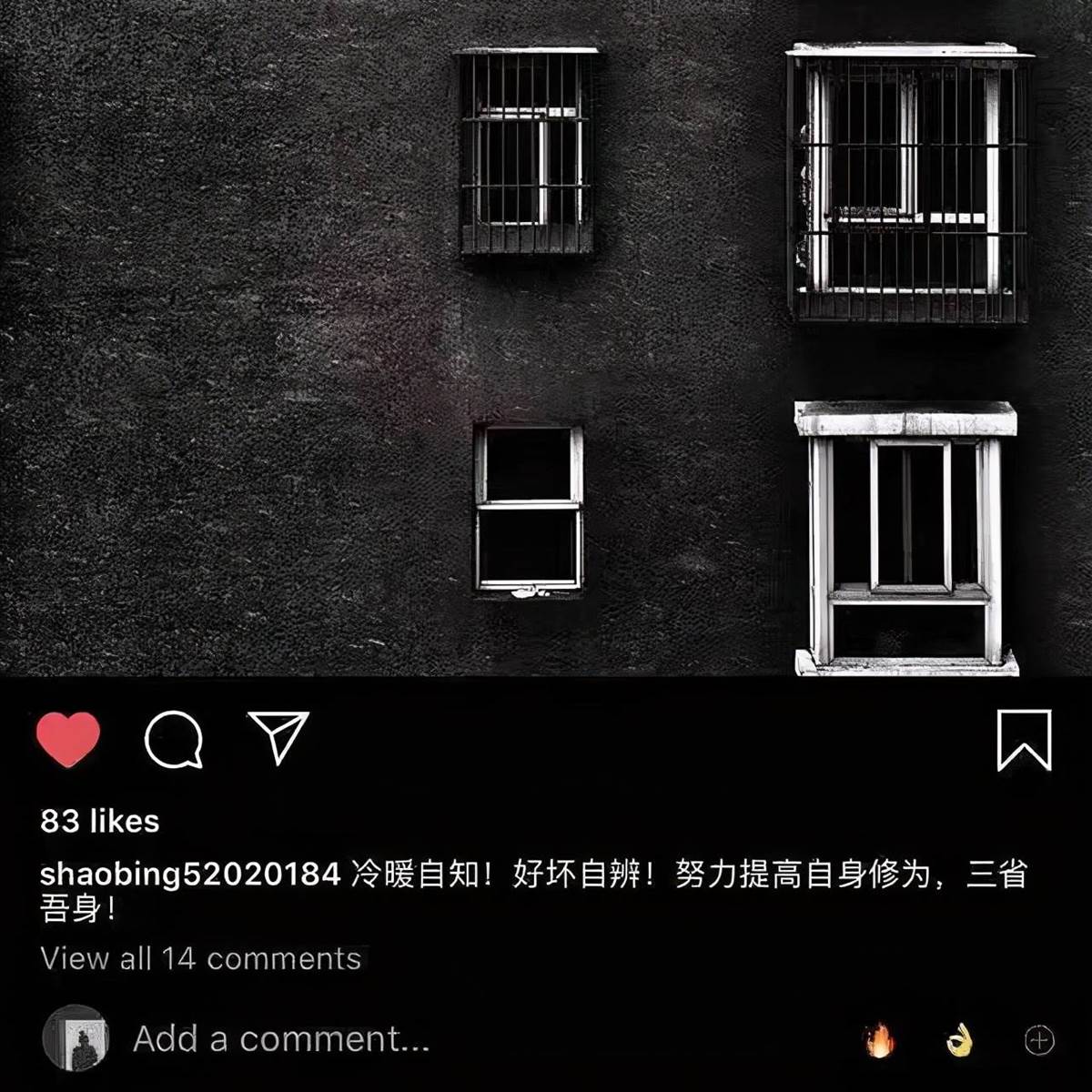Bookmark this post
The image size is (1092, 1092).
[1024, 740]
